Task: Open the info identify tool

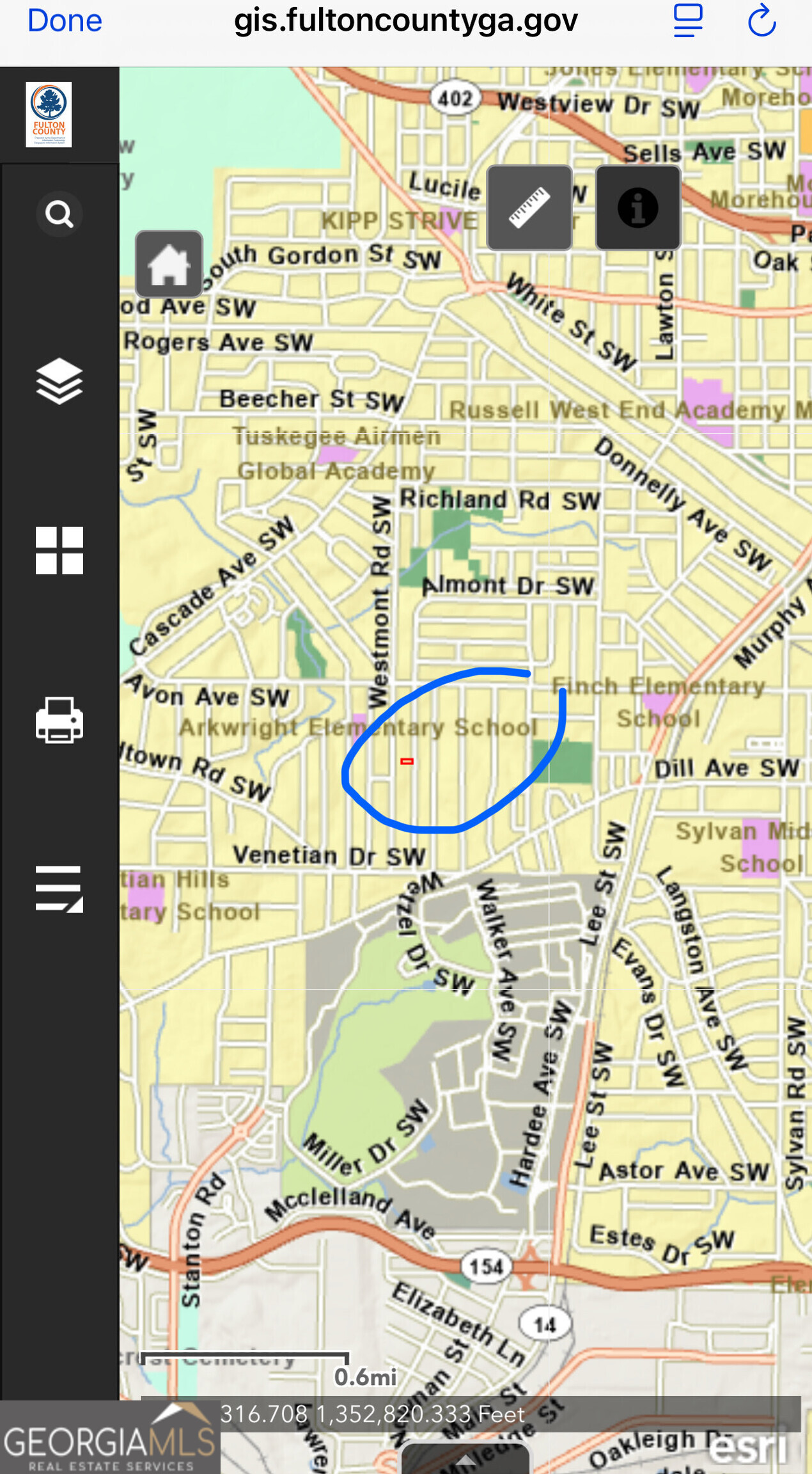Action: tap(637, 208)
